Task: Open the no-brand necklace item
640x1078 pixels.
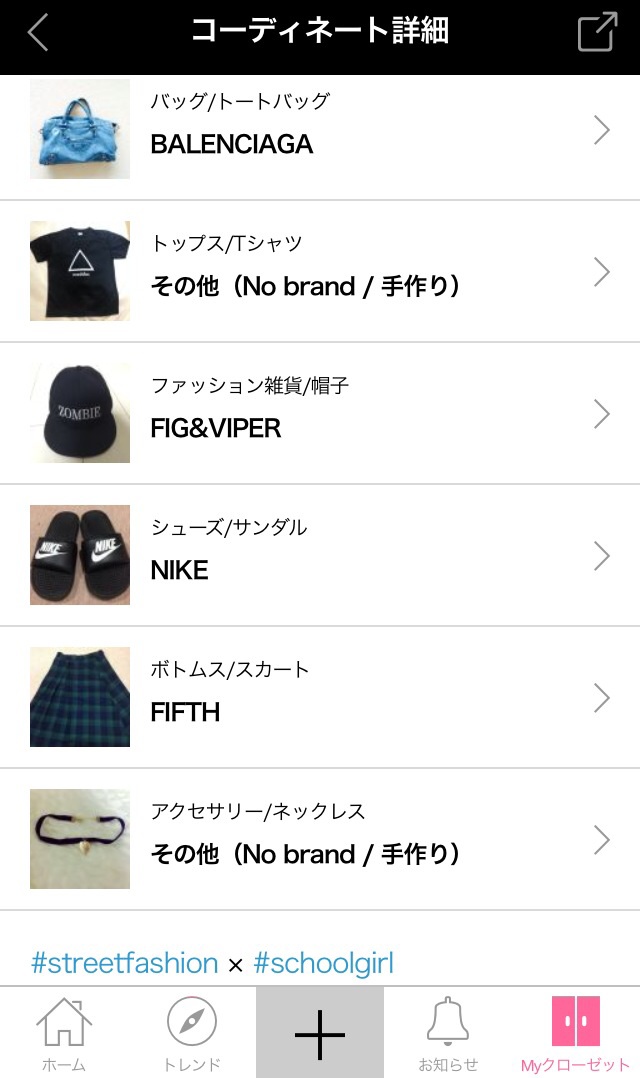Action: 320,839
